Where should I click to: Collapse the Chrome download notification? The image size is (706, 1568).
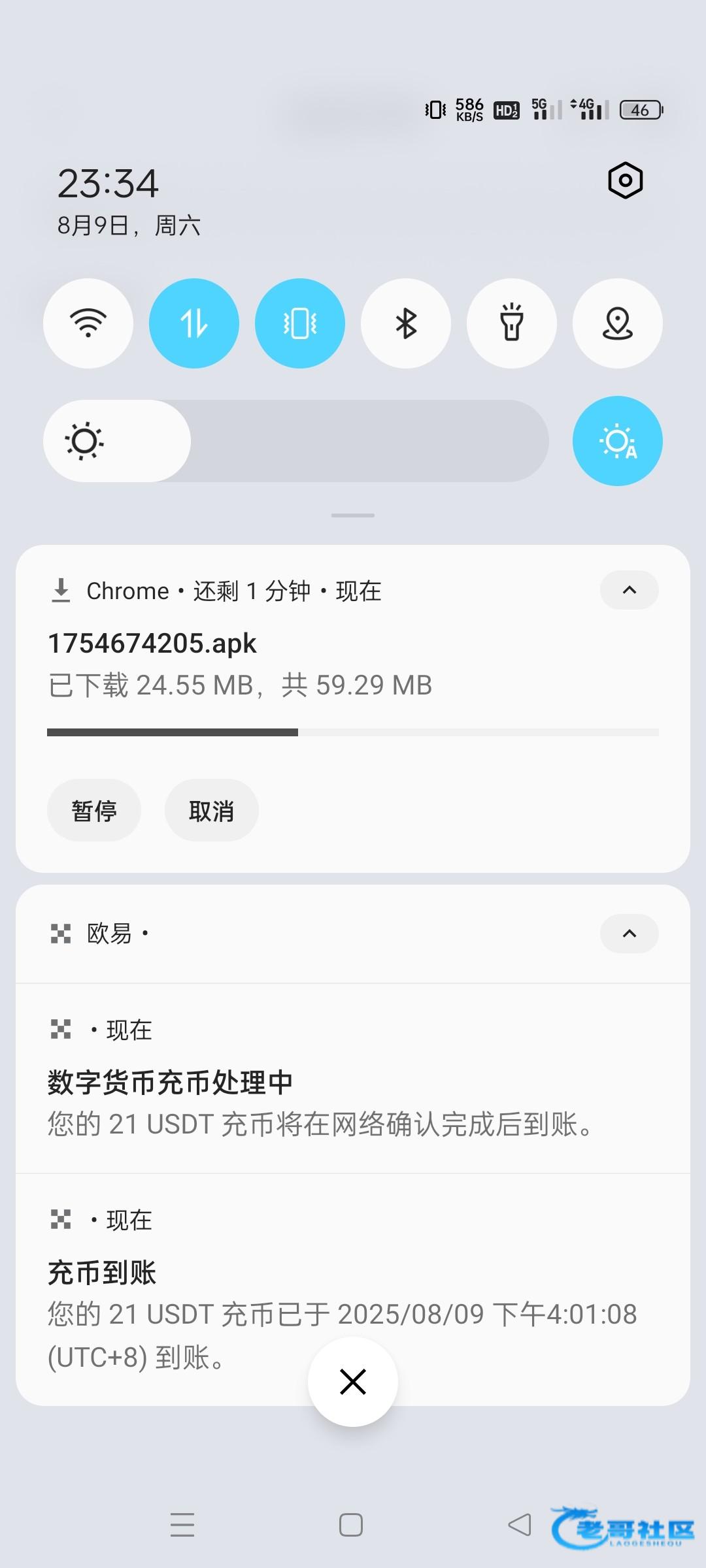tap(630, 590)
